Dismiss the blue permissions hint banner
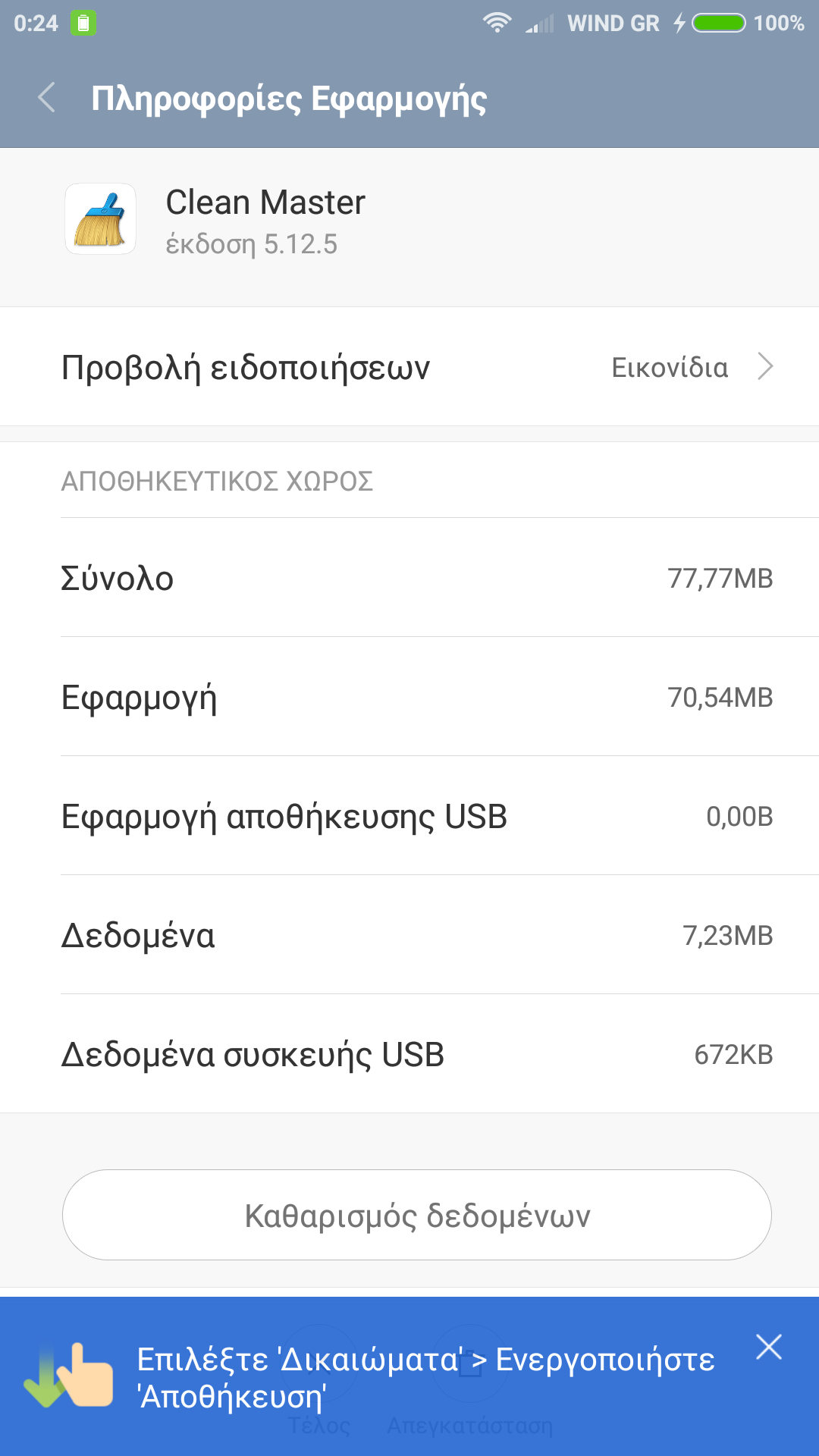The width and height of the screenshot is (819, 1456). [x=768, y=1347]
